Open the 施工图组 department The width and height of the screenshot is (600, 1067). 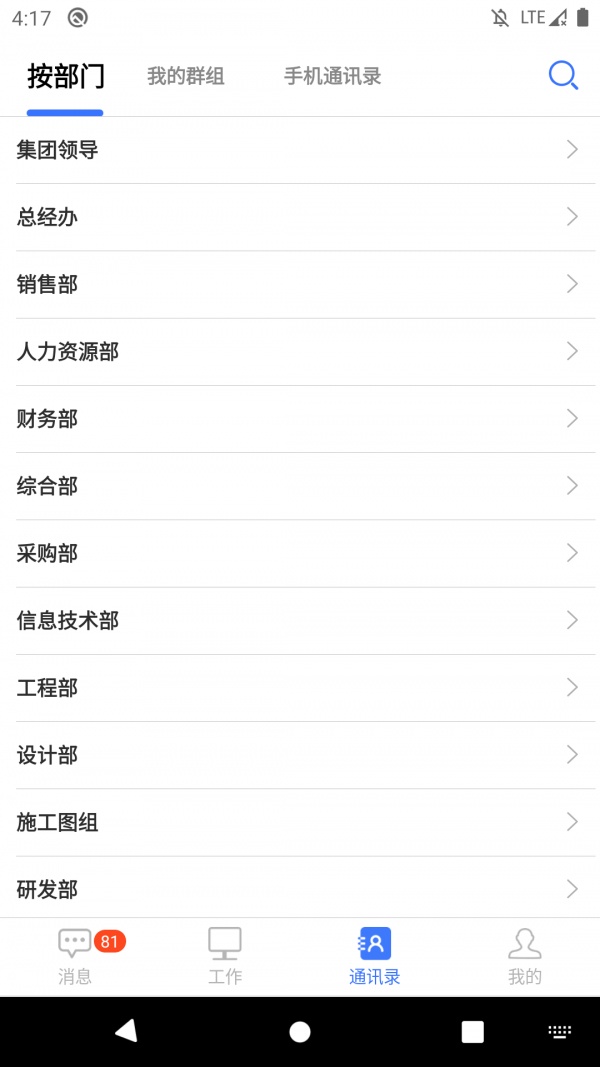point(300,823)
